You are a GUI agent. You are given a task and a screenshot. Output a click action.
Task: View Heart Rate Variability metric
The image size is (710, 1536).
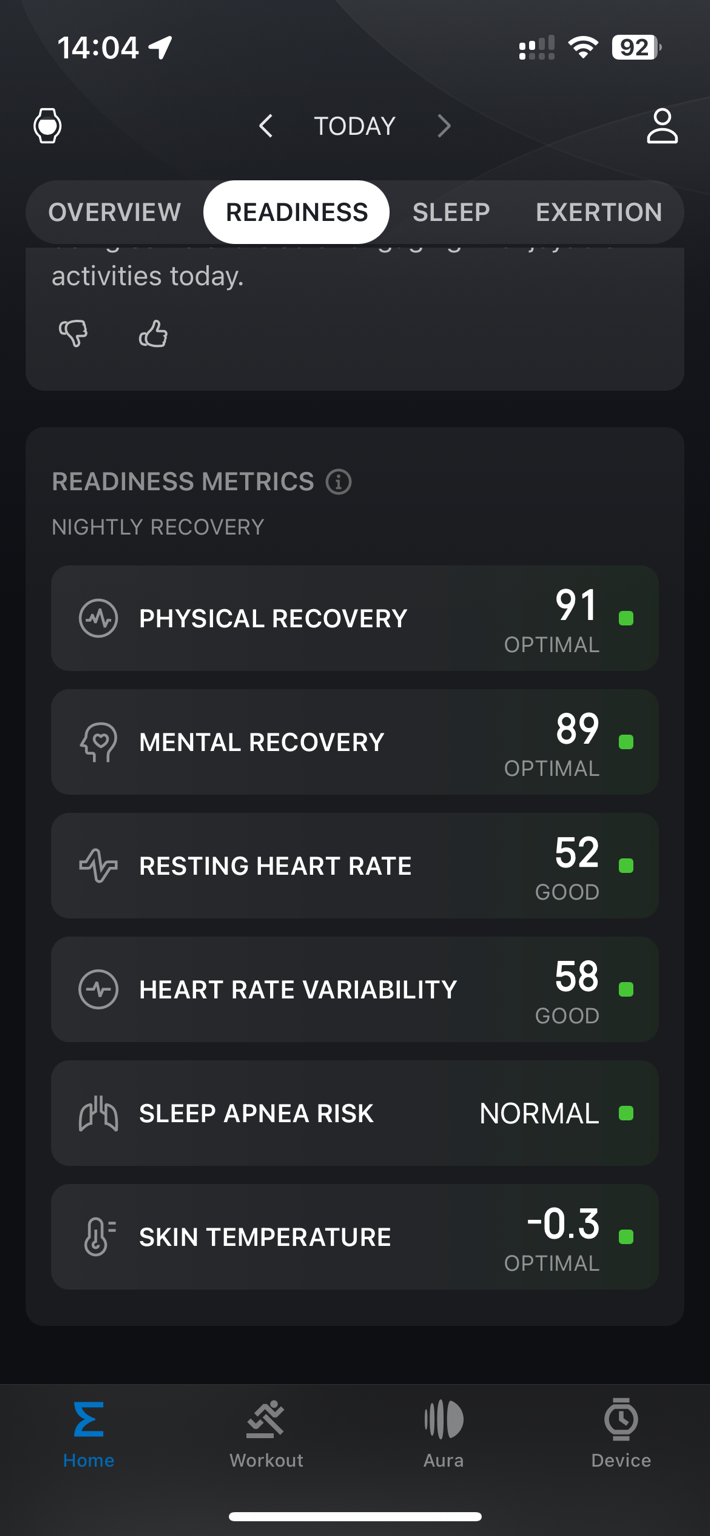pyautogui.click(x=355, y=990)
